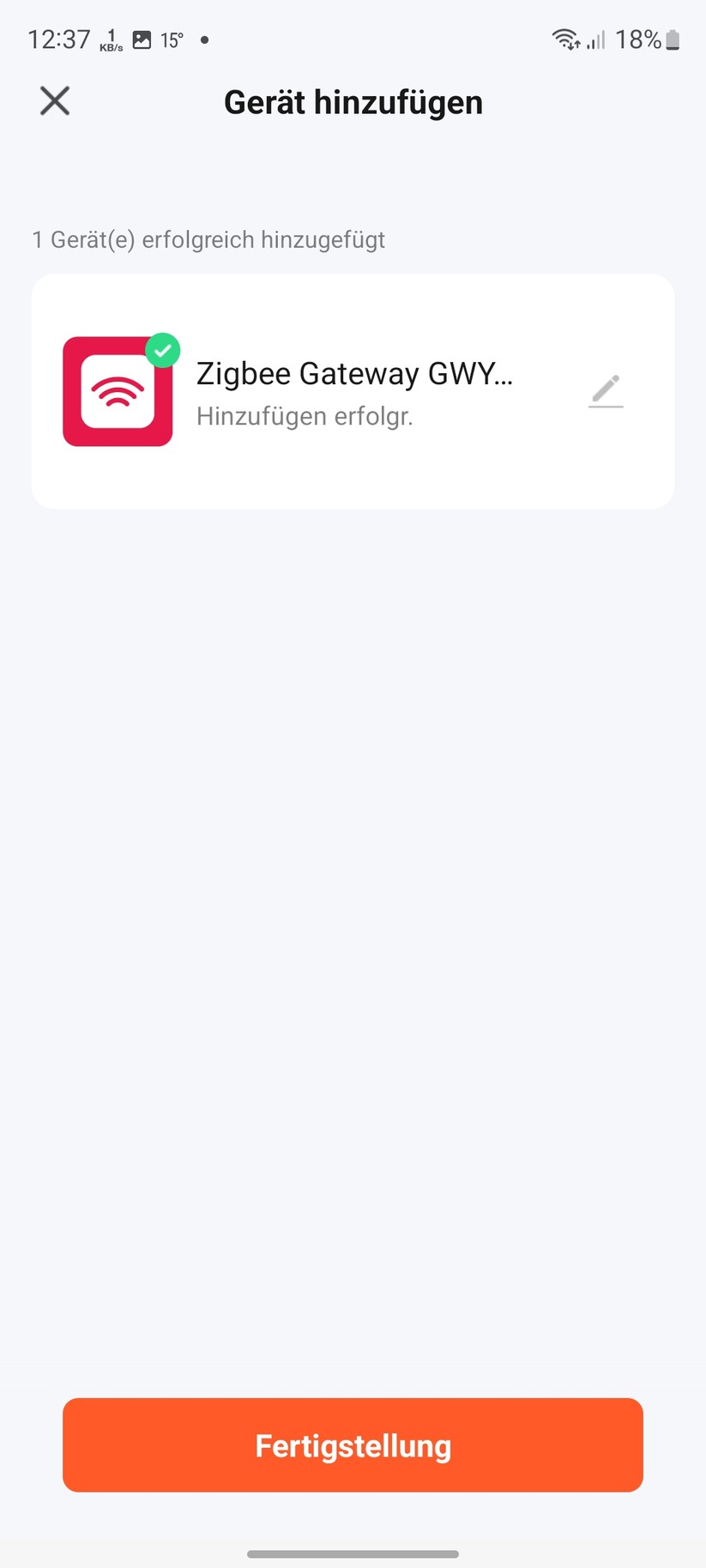
Task: Tap the network speed KB/s indicator
Action: (x=111, y=39)
